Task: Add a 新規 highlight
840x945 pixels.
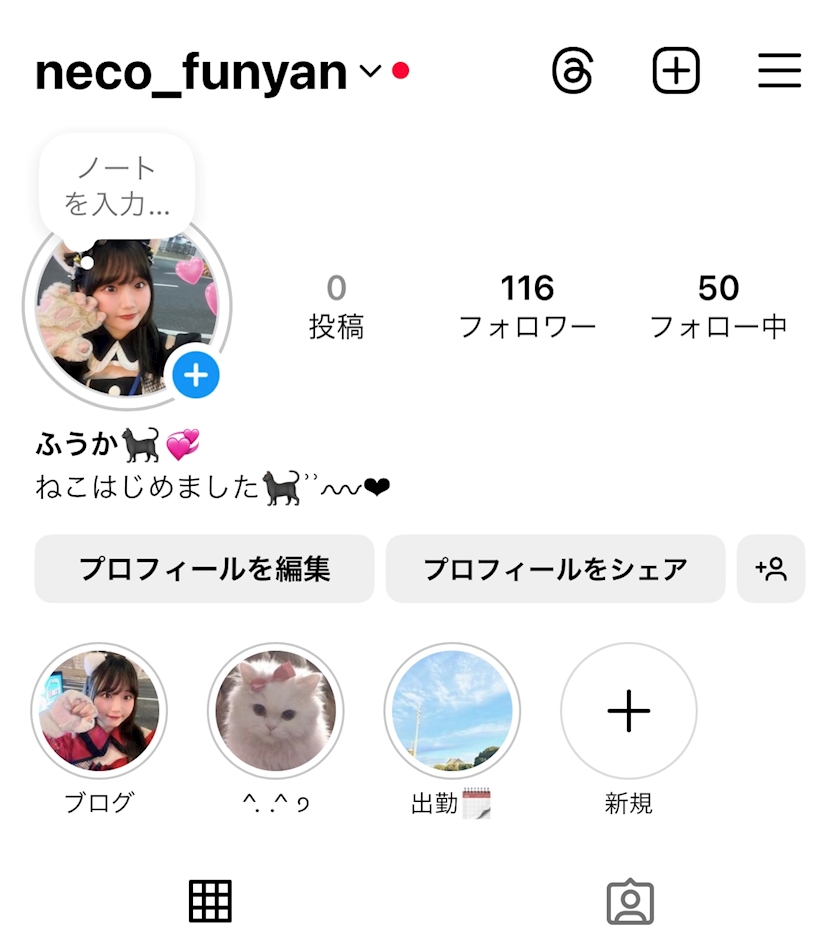Action: click(x=628, y=711)
